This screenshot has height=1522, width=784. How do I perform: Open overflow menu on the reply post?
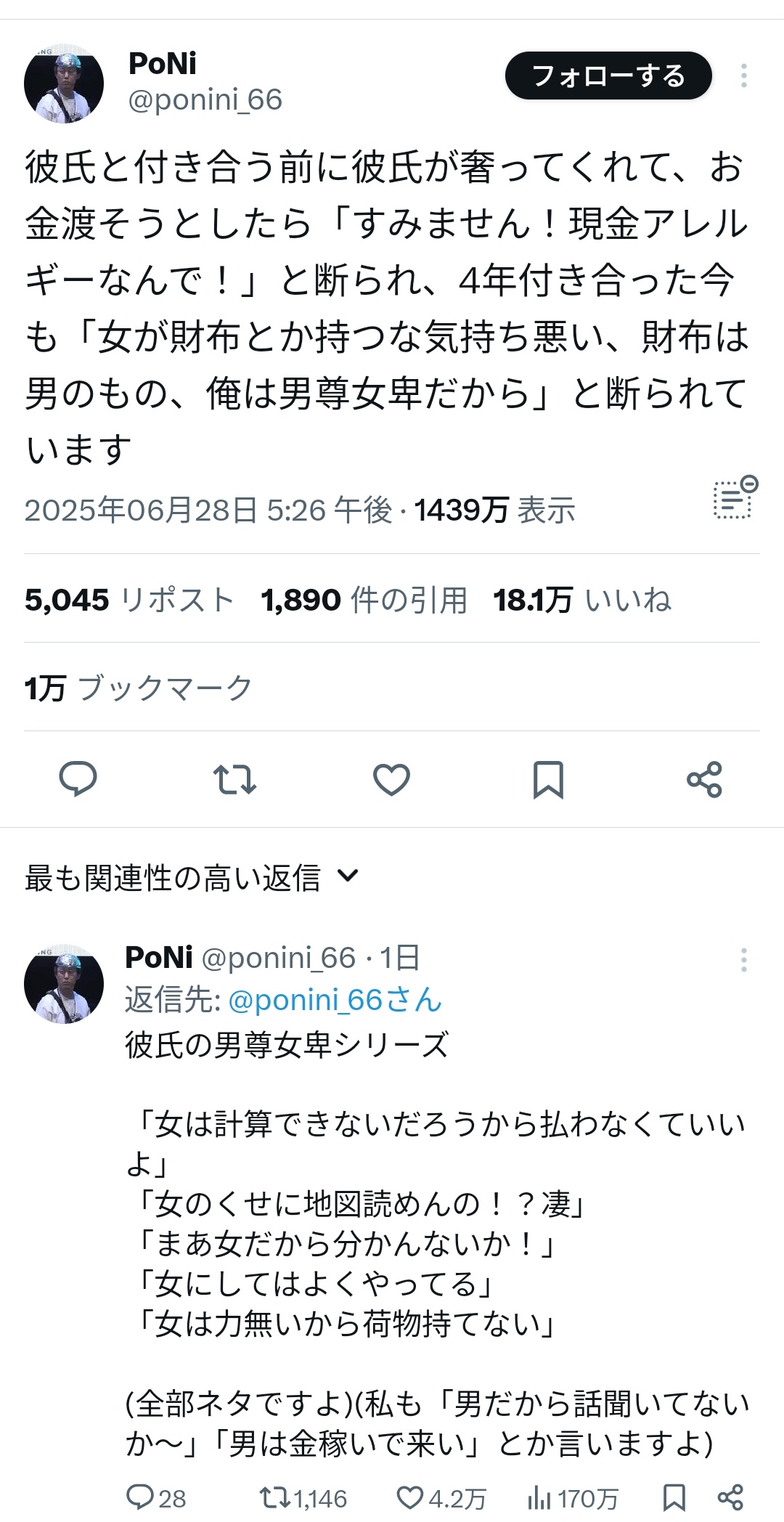(x=743, y=959)
